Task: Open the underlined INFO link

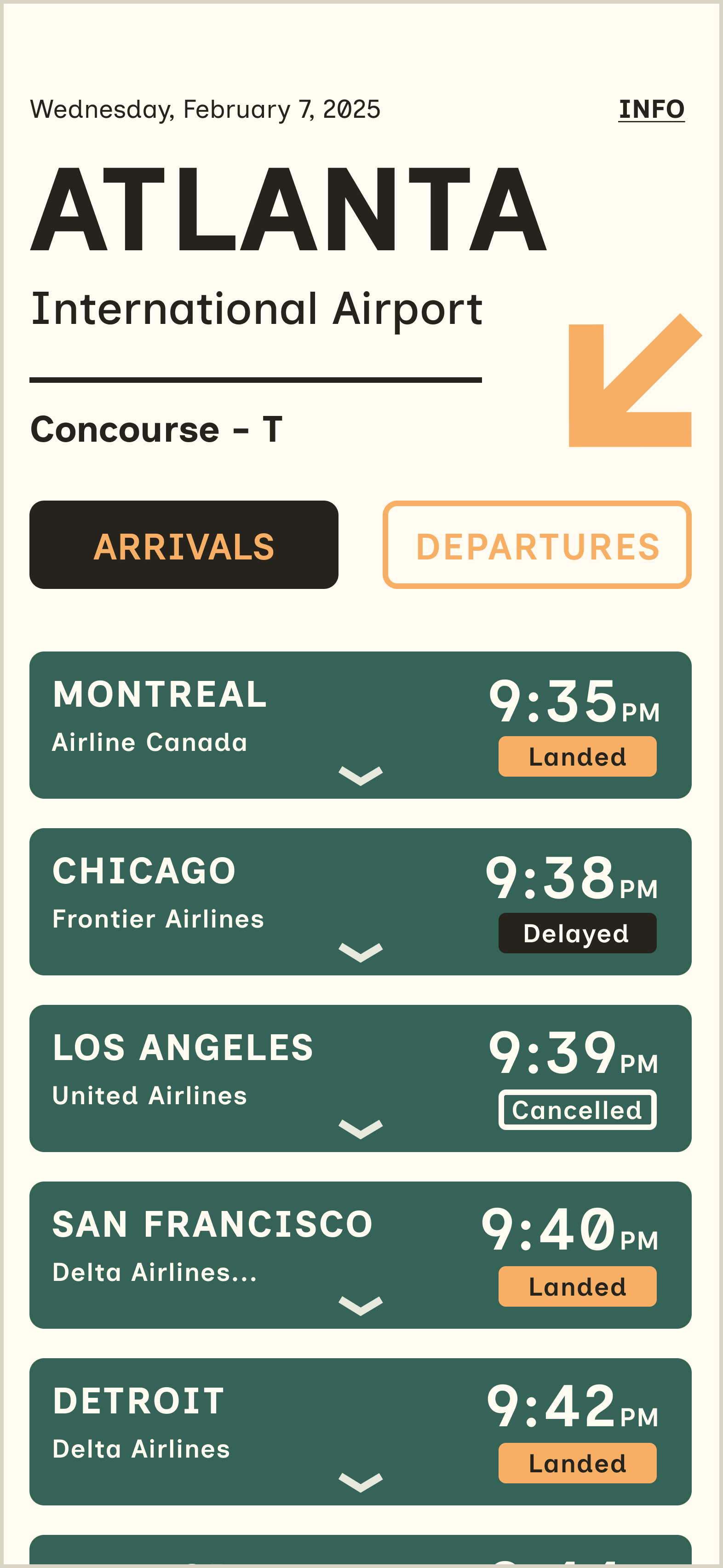Action: (651, 110)
